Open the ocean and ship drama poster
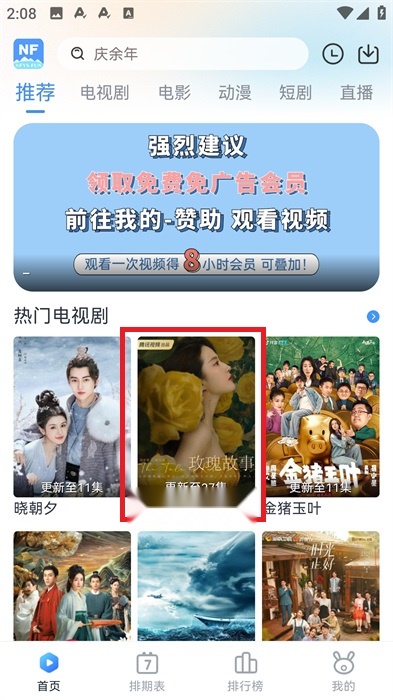The height and width of the screenshot is (700, 393). 196,586
